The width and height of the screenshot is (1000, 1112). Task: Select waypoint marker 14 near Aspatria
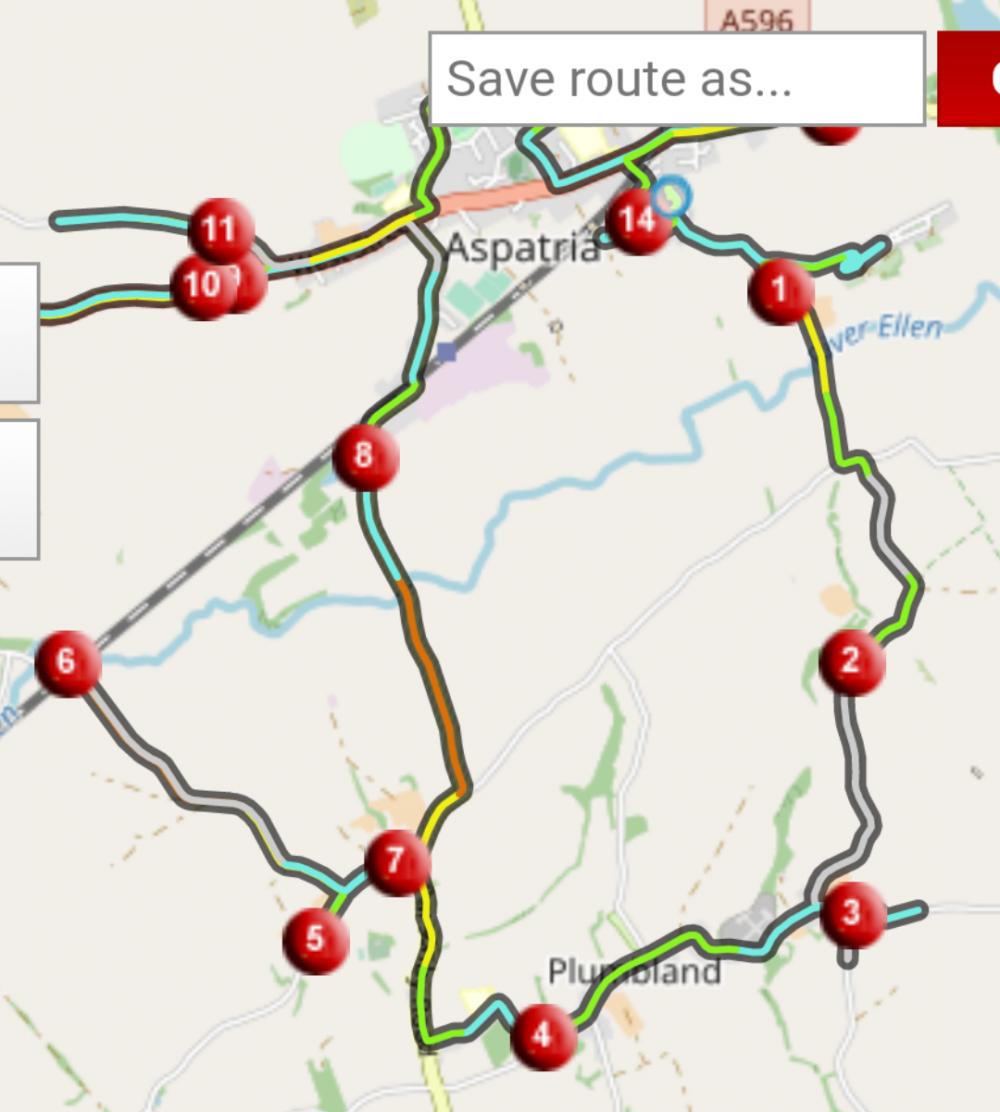[x=637, y=221]
